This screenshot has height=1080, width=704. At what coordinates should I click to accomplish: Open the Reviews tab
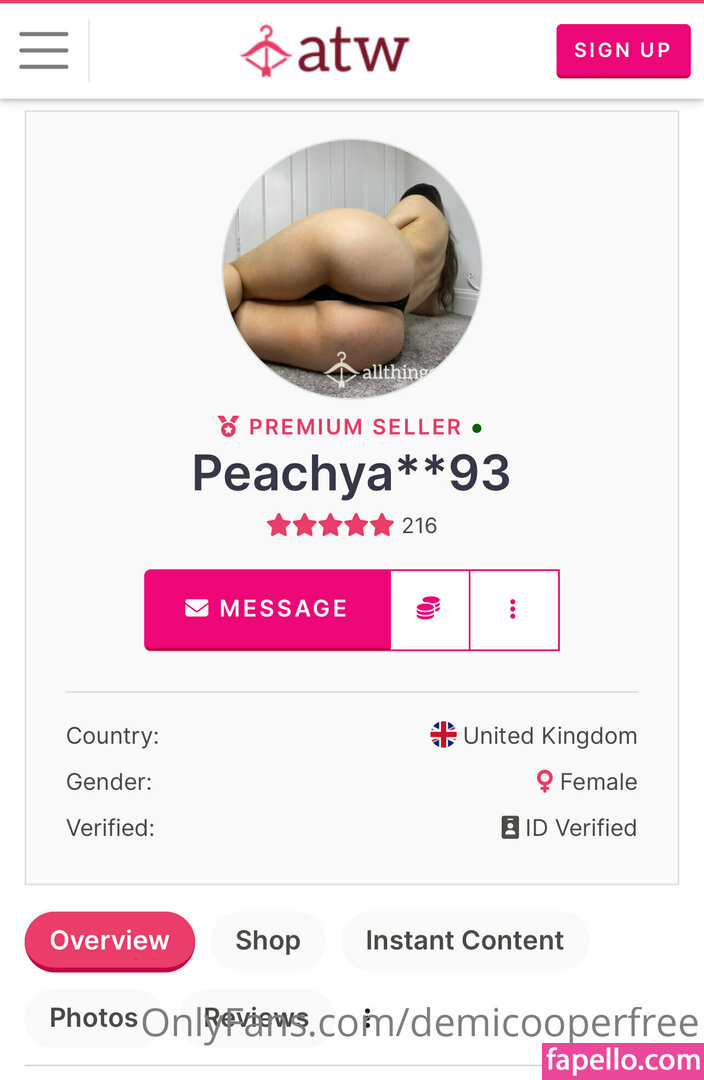pyautogui.click(x=257, y=1018)
